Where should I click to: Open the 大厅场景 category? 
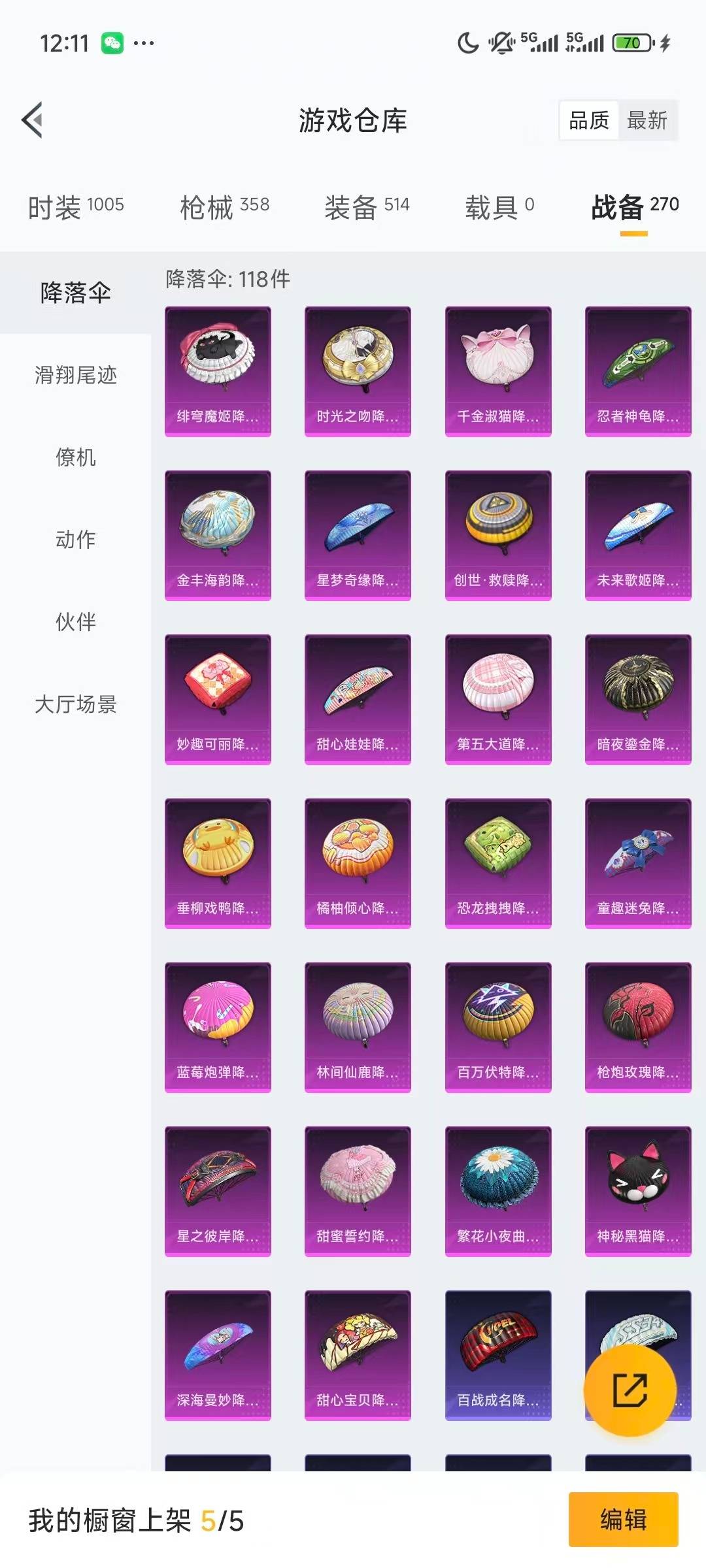[74, 706]
